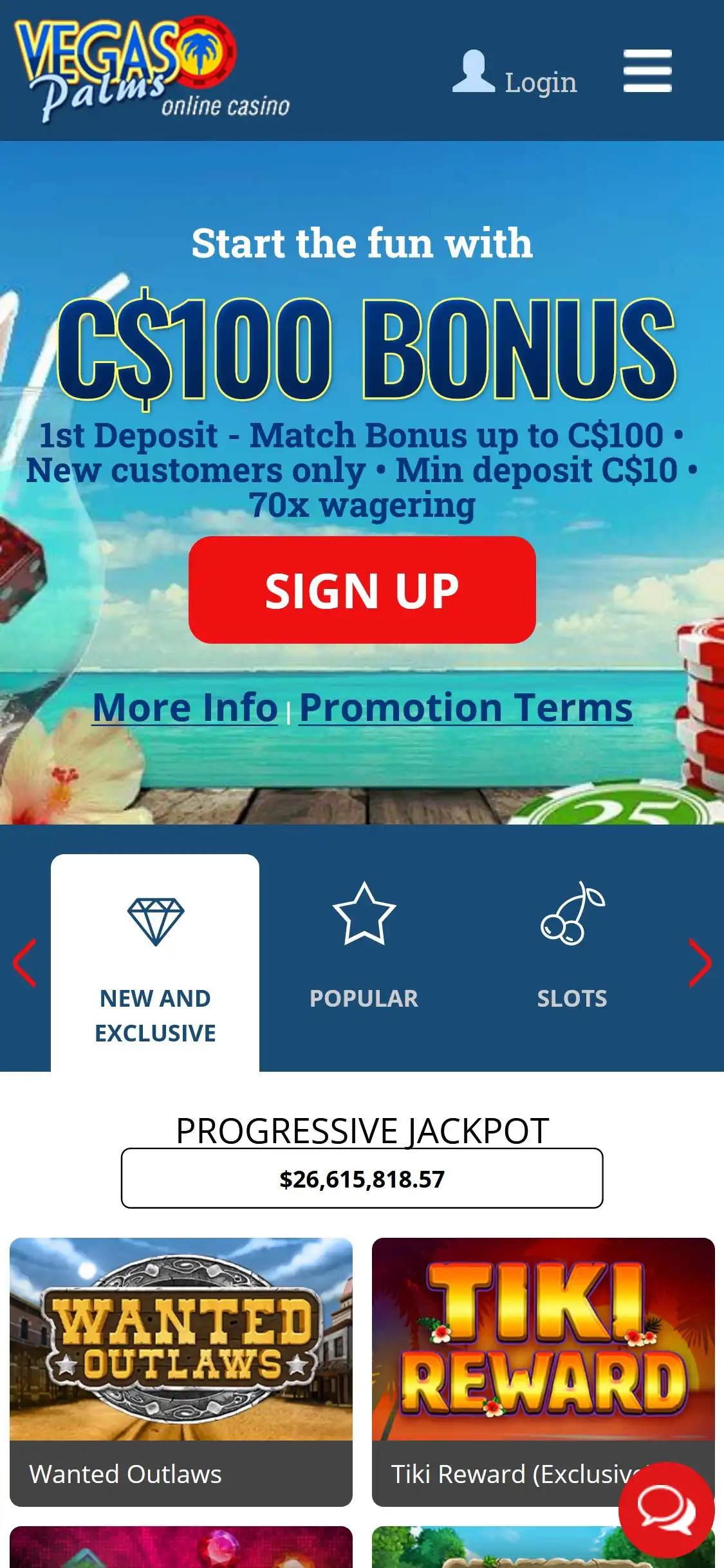Show previous categories with left arrow

[x=24, y=963]
